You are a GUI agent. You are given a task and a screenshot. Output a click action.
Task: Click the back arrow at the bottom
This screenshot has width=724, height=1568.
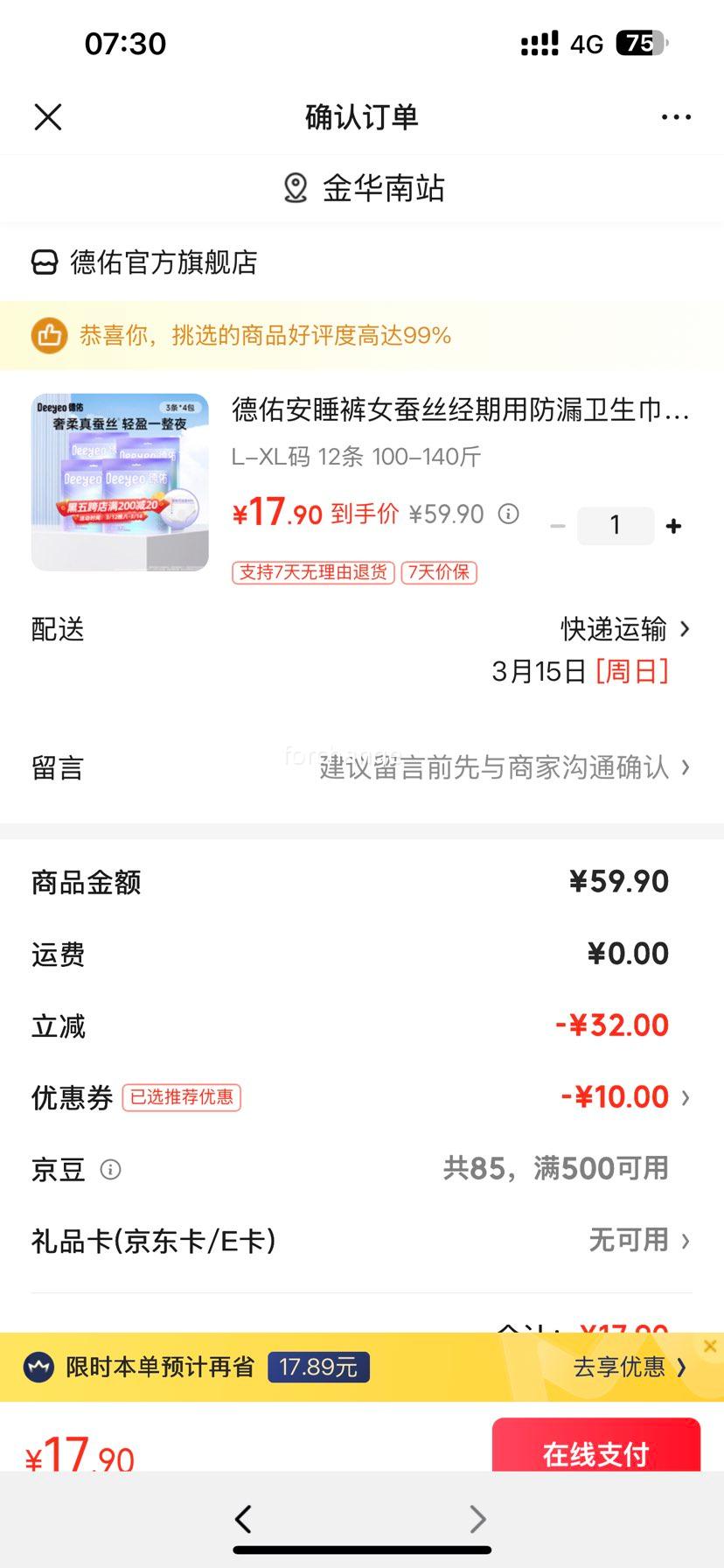pos(242,1520)
